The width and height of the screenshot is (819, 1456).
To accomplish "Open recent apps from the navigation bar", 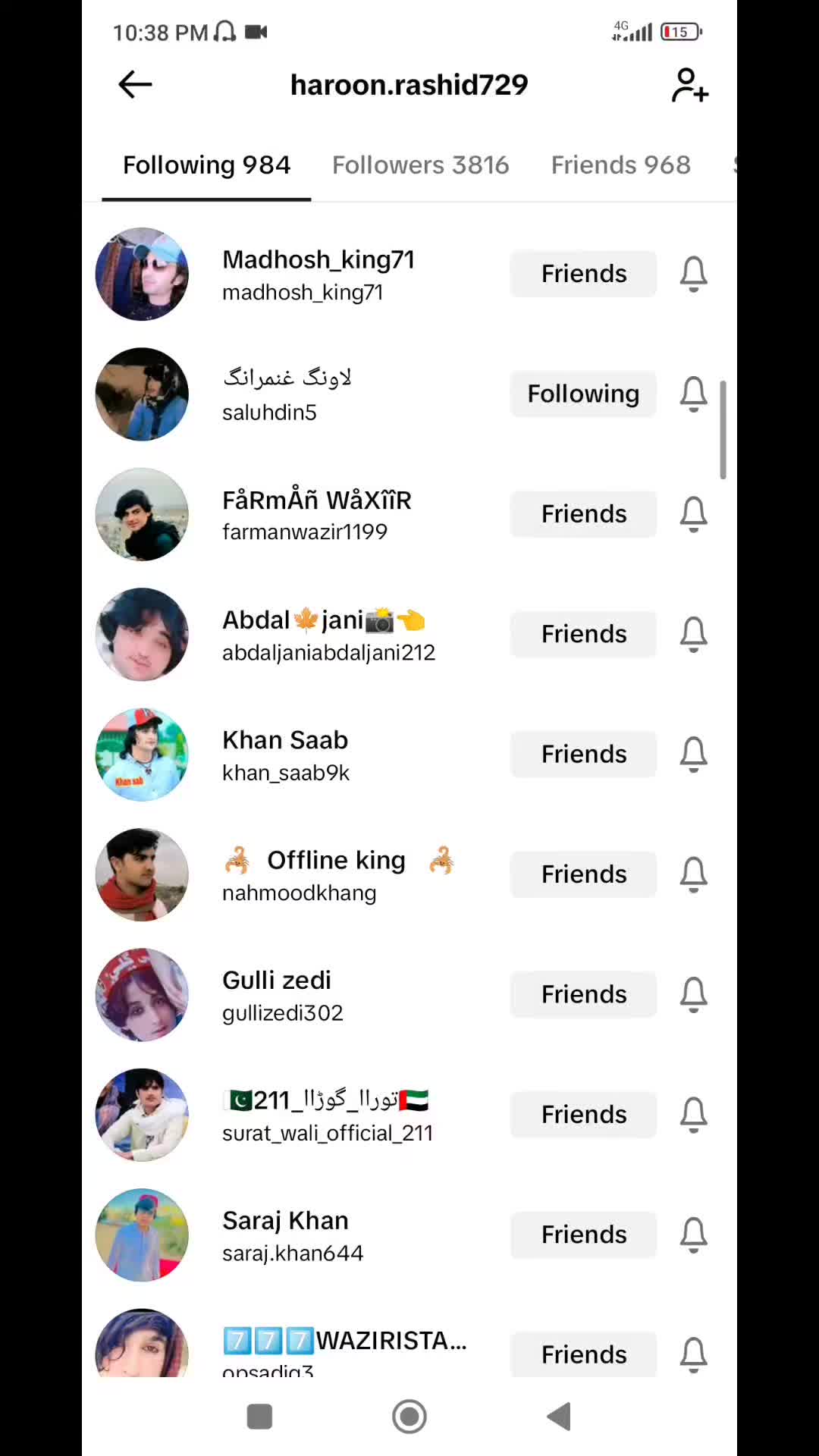I will (259, 1416).
